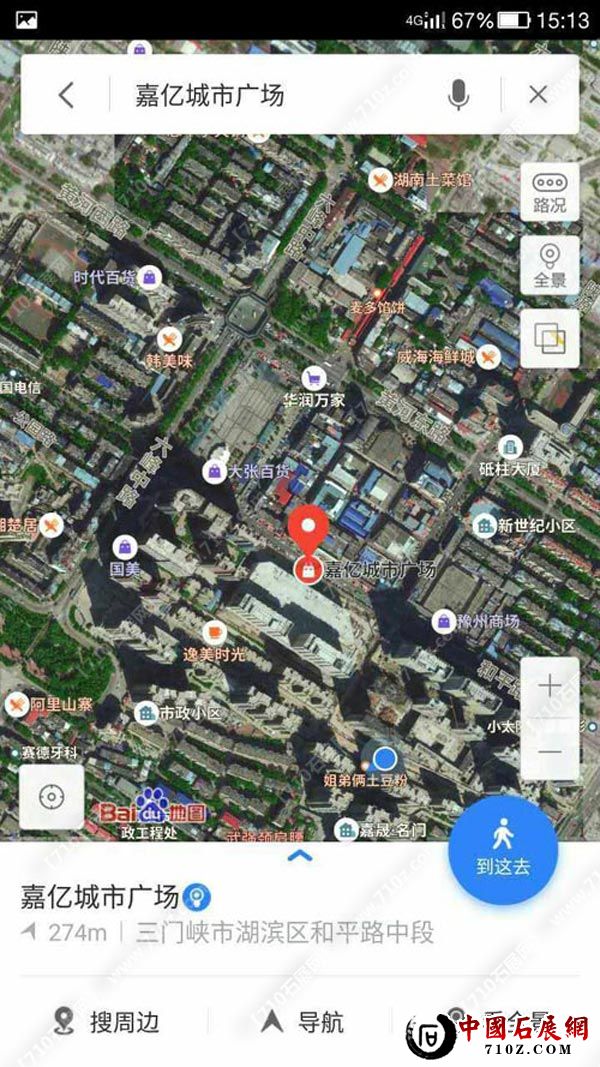This screenshot has height=1067, width=600.
Task: Open the 时代百货 map marker
Action: tap(148, 277)
